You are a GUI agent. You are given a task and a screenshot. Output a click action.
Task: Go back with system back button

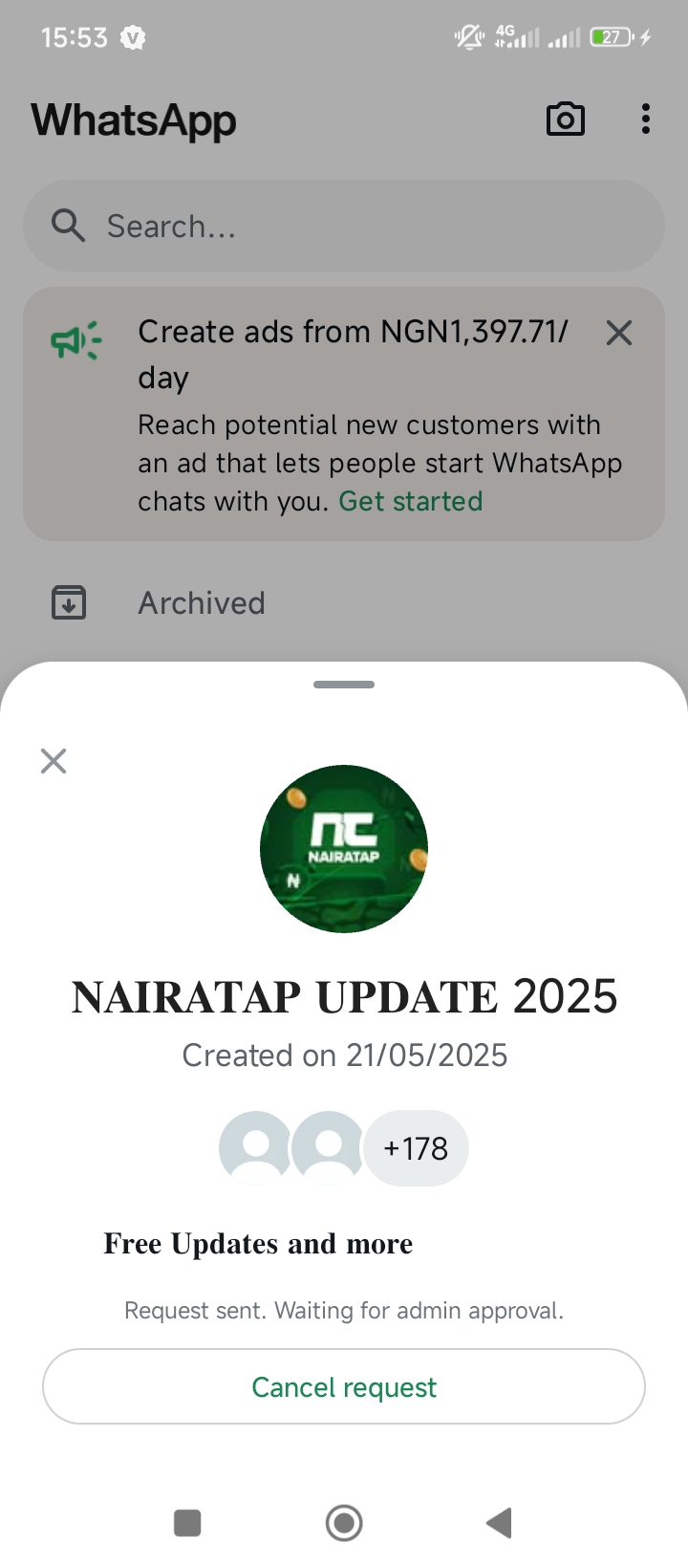click(499, 1523)
